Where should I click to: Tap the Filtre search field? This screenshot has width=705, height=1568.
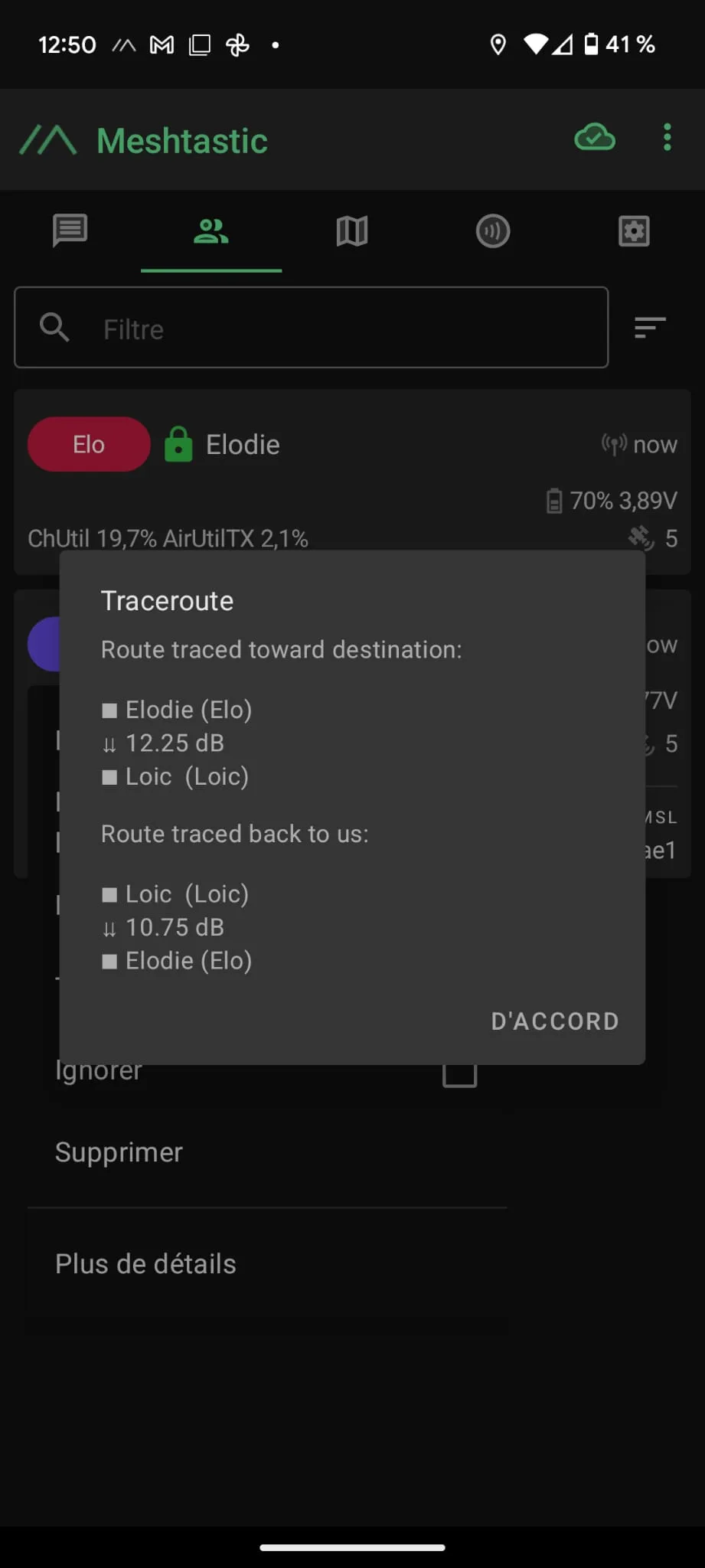[x=312, y=328]
